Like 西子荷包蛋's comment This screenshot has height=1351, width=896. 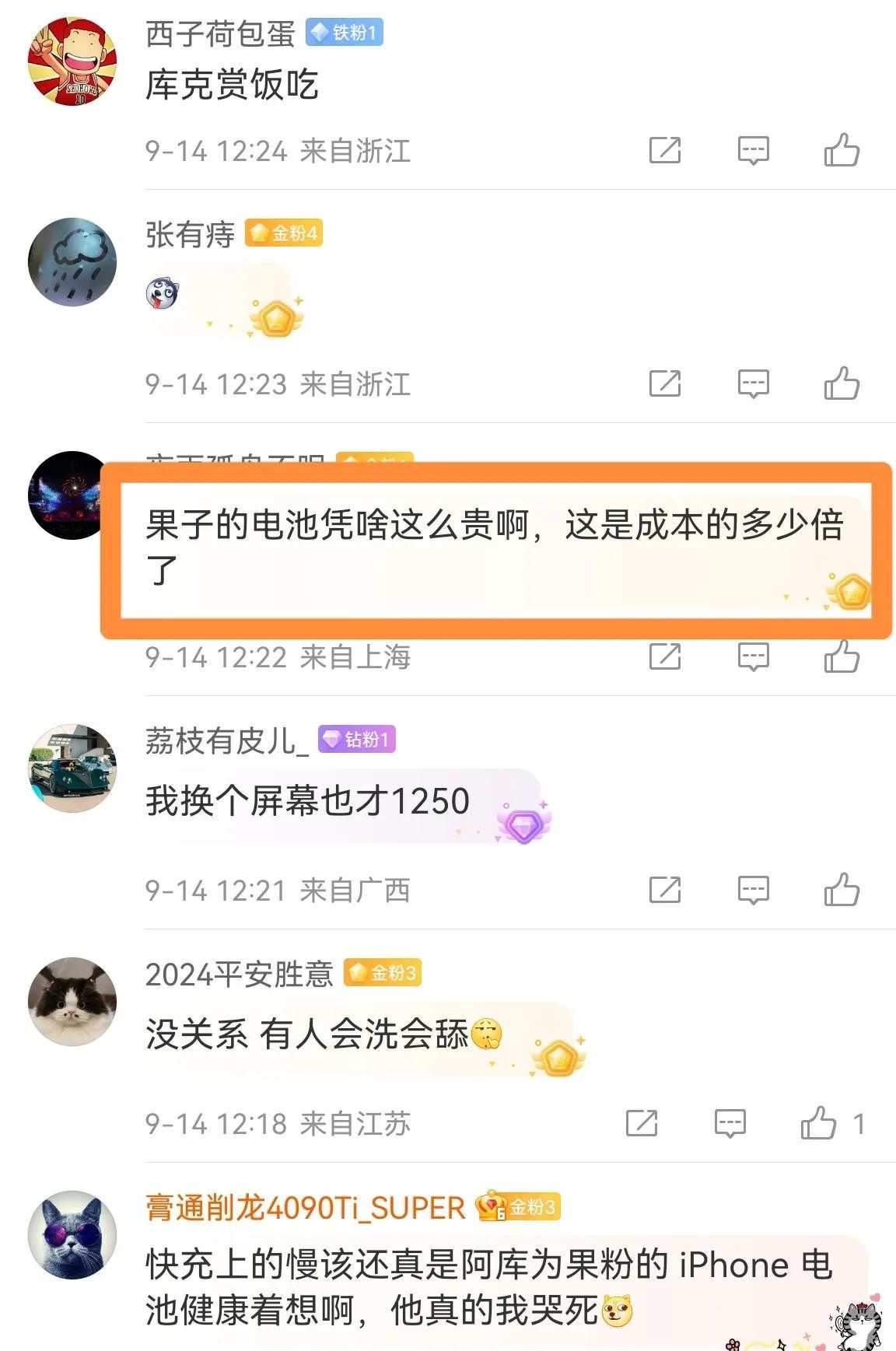tap(842, 150)
